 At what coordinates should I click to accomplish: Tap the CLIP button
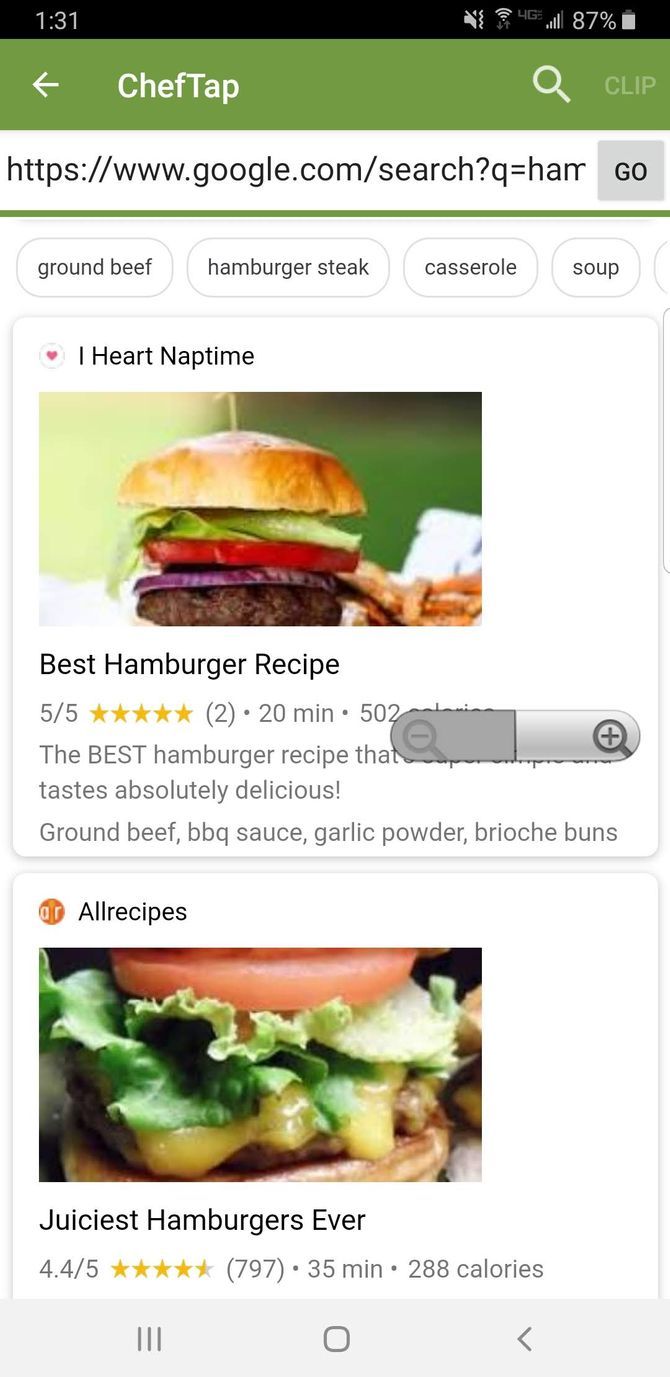(630, 86)
